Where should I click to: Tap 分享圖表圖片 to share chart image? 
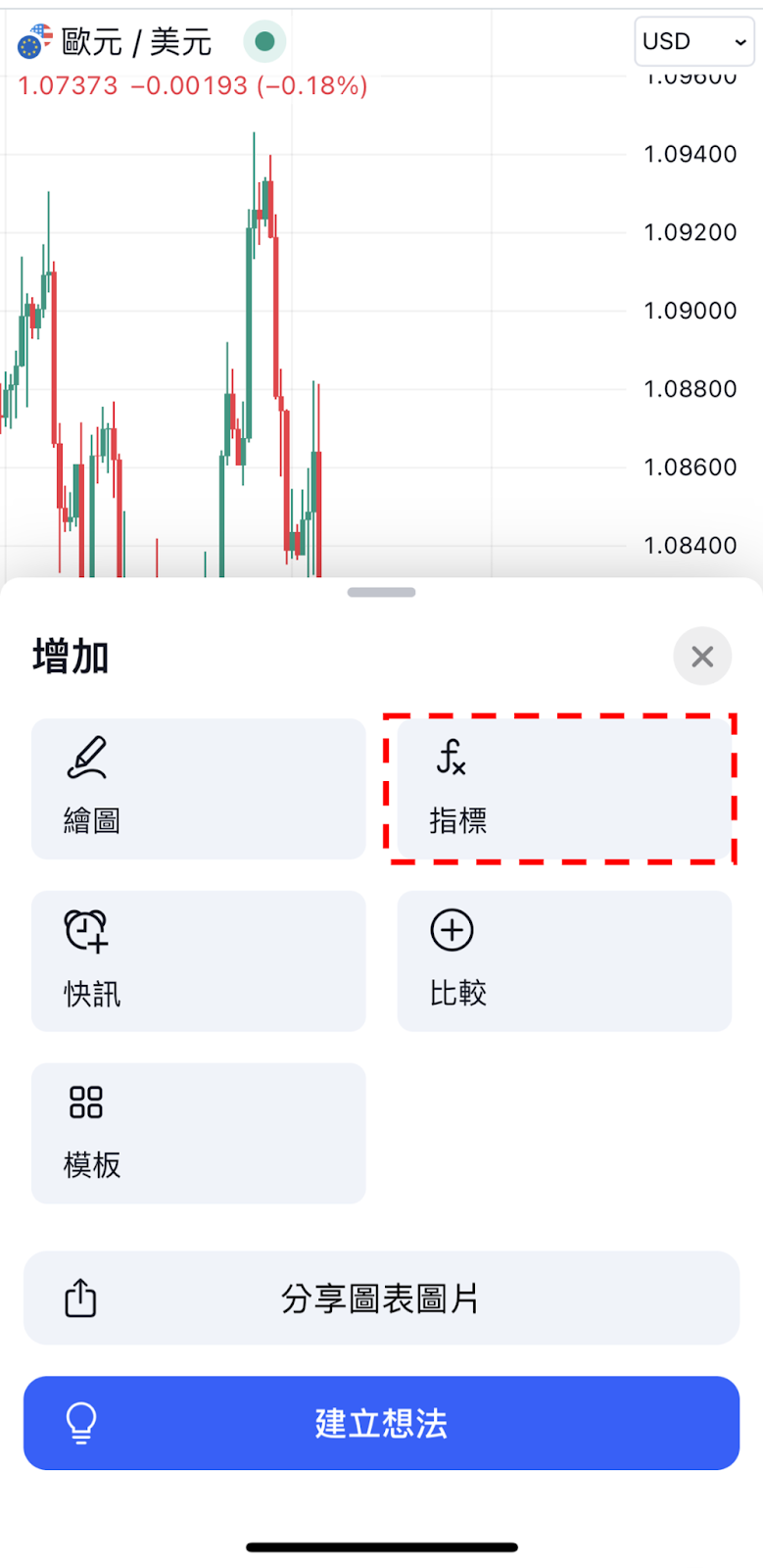[x=381, y=1298]
